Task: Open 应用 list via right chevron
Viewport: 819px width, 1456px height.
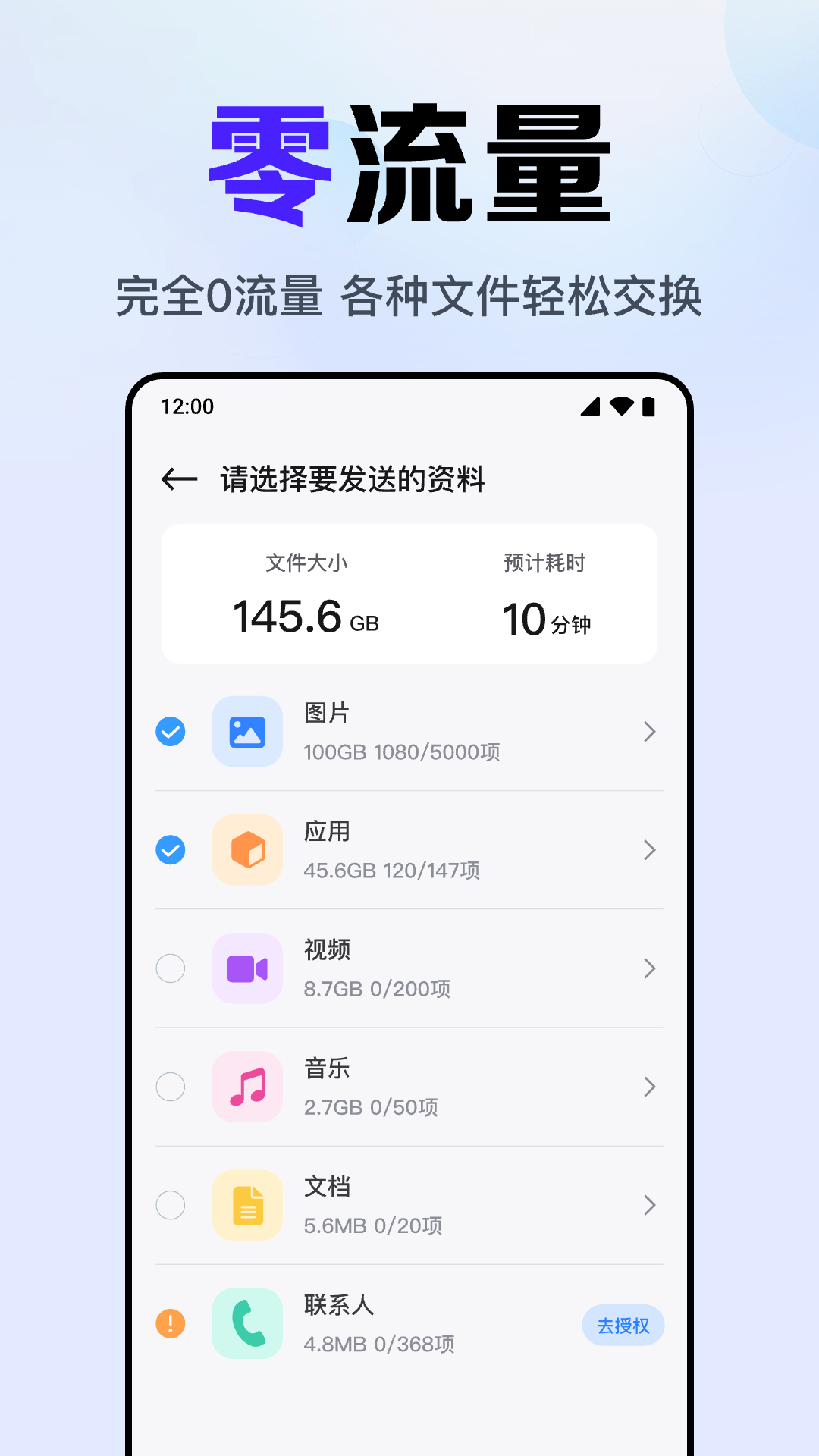Action: coord(650,850)
